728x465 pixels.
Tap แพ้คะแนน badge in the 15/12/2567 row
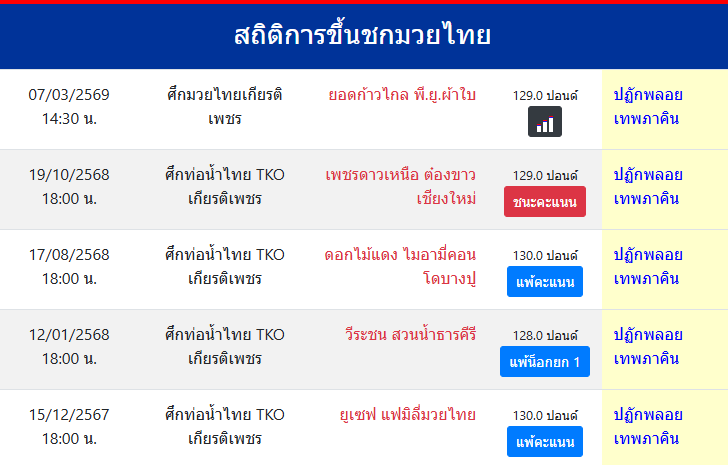(x=545, y=442)
